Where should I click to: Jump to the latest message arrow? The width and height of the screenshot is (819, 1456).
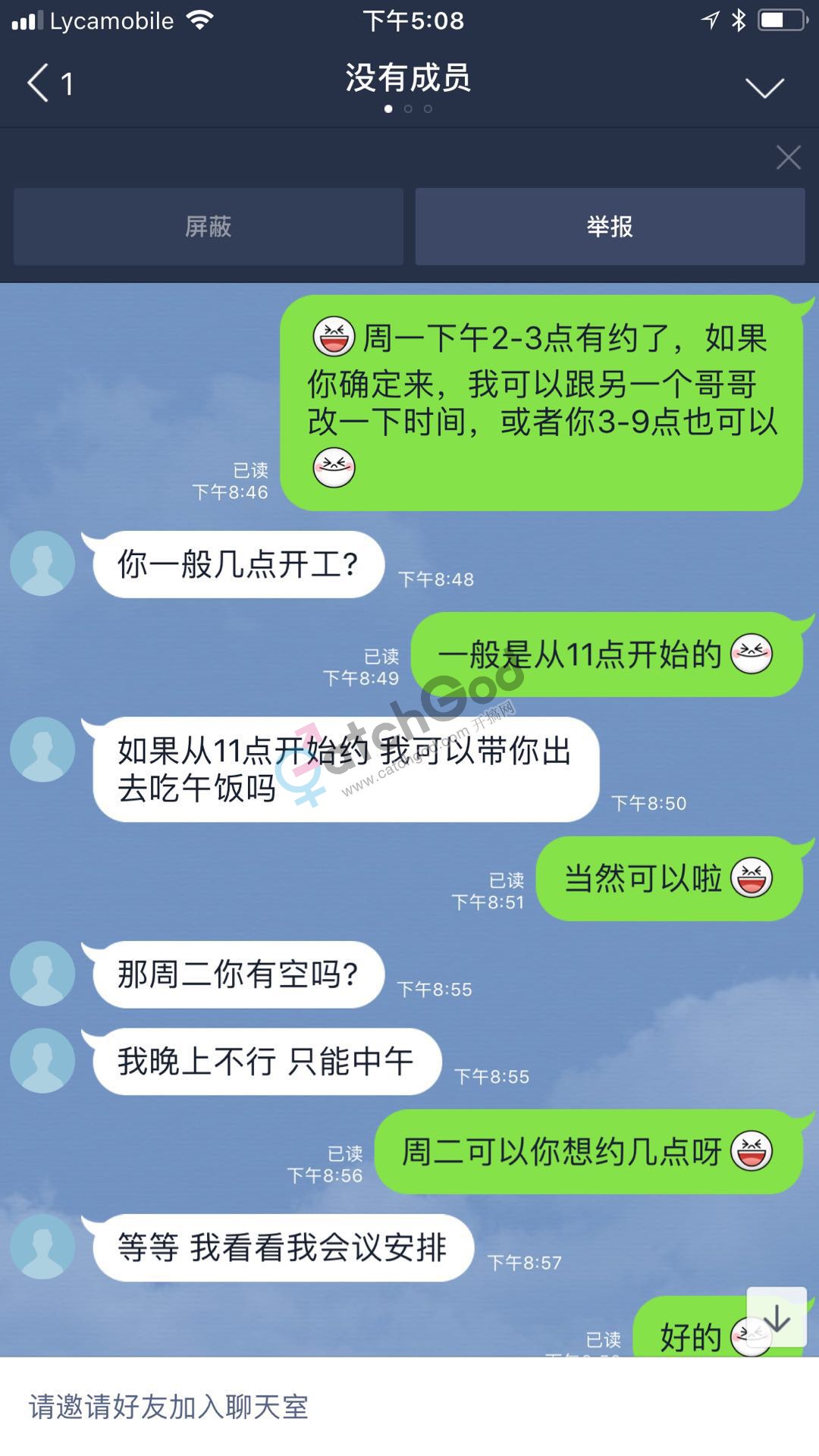pyautogui.click(x=777, y=1319)
